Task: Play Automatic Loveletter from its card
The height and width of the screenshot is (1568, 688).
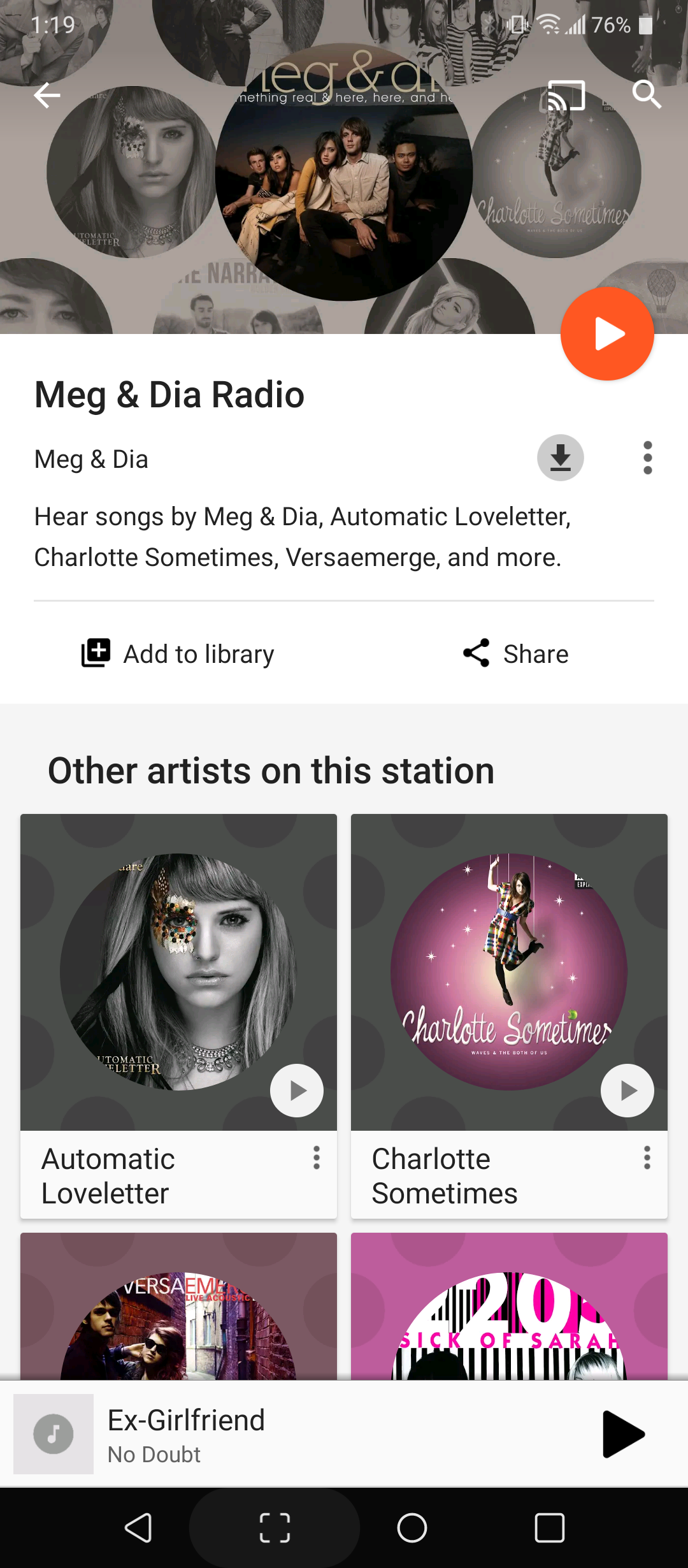Action: 297,1091
